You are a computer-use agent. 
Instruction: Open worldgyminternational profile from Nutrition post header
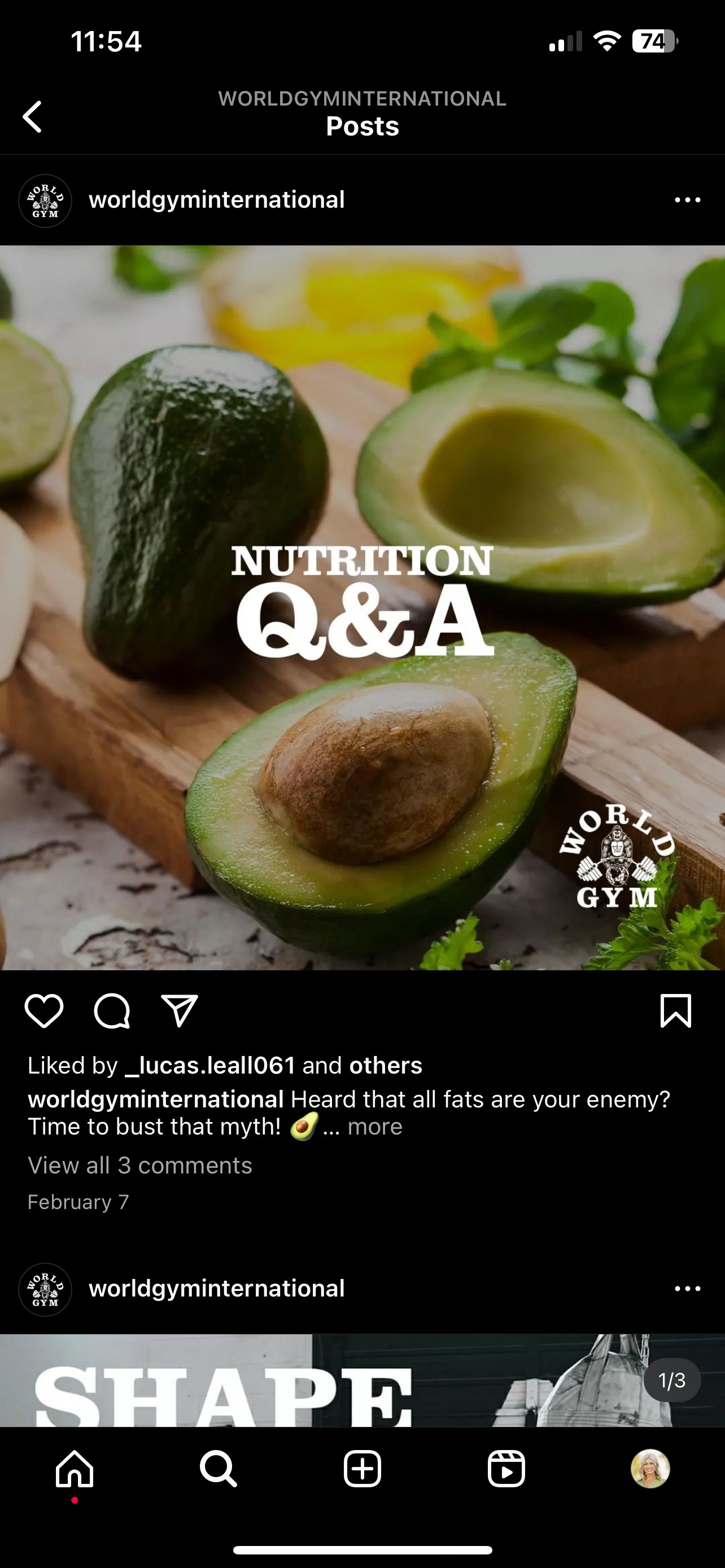(x=216, y=200)
